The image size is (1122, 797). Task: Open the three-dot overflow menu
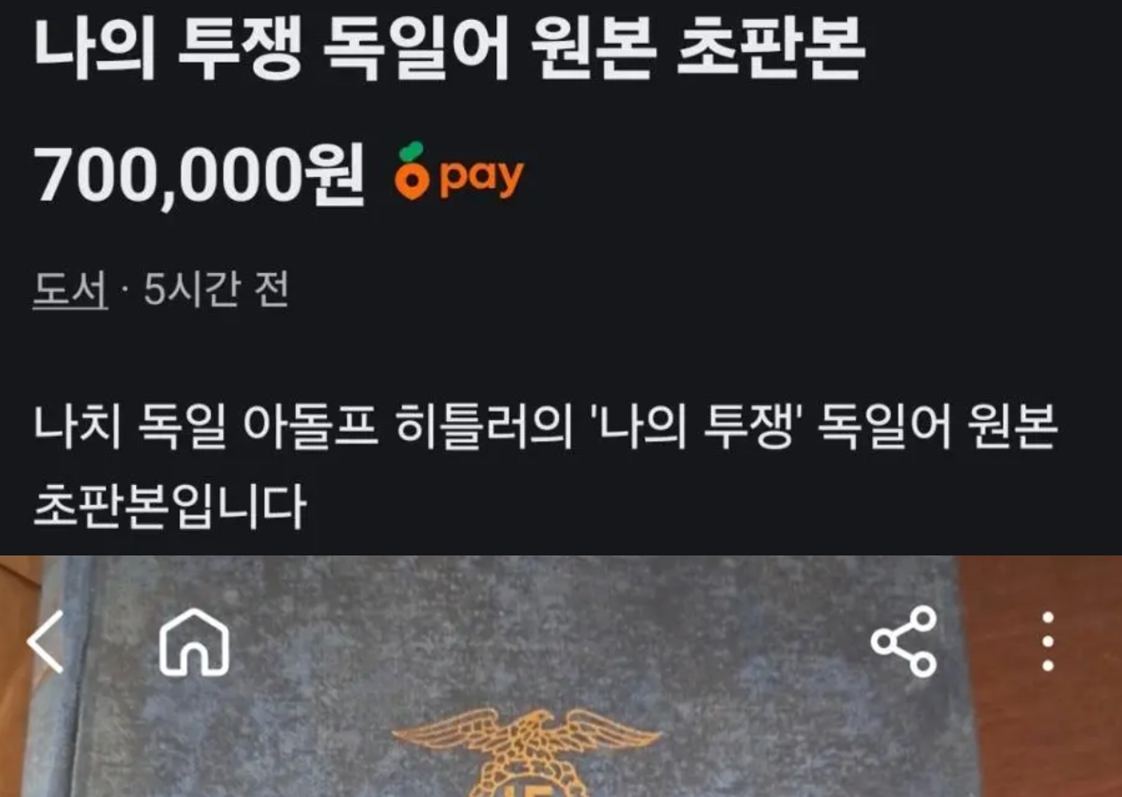(x=1047, y=641)
